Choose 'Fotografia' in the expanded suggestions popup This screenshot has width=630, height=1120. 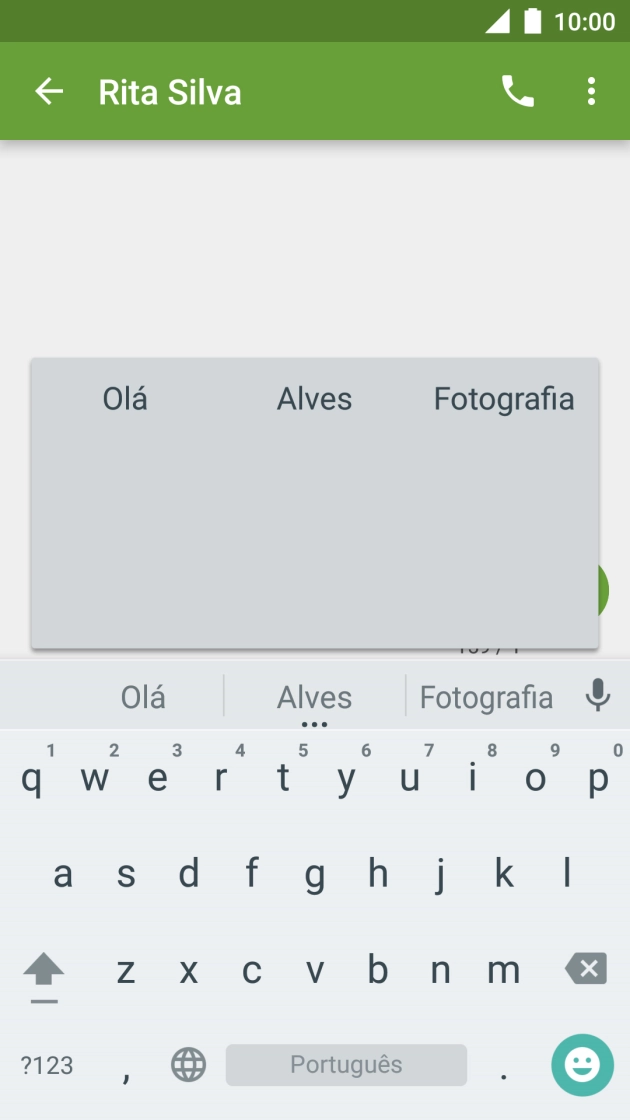[503, 399]
